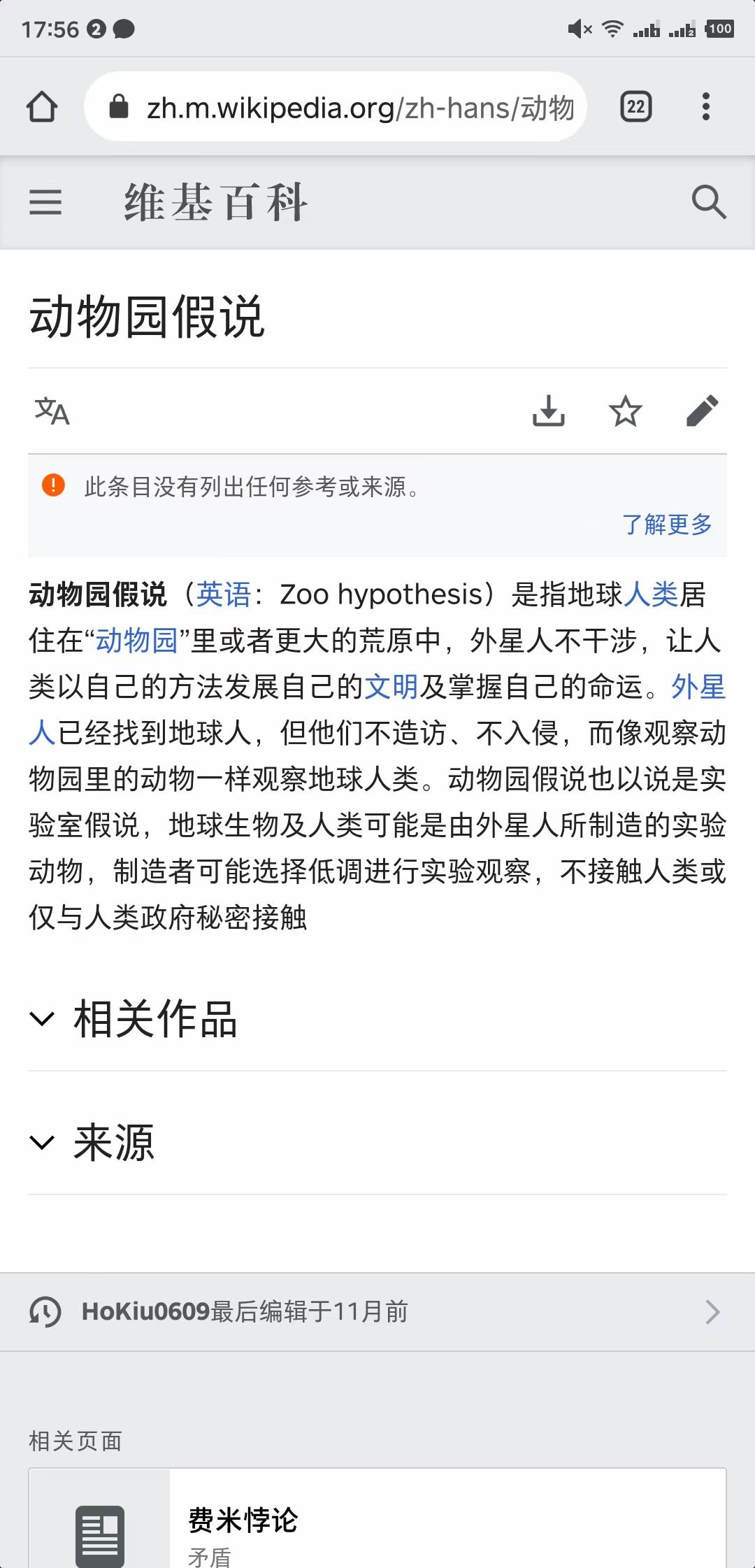Search Wikipedia with the magnifier icon

pyautogui.click(x=708, y=202)
